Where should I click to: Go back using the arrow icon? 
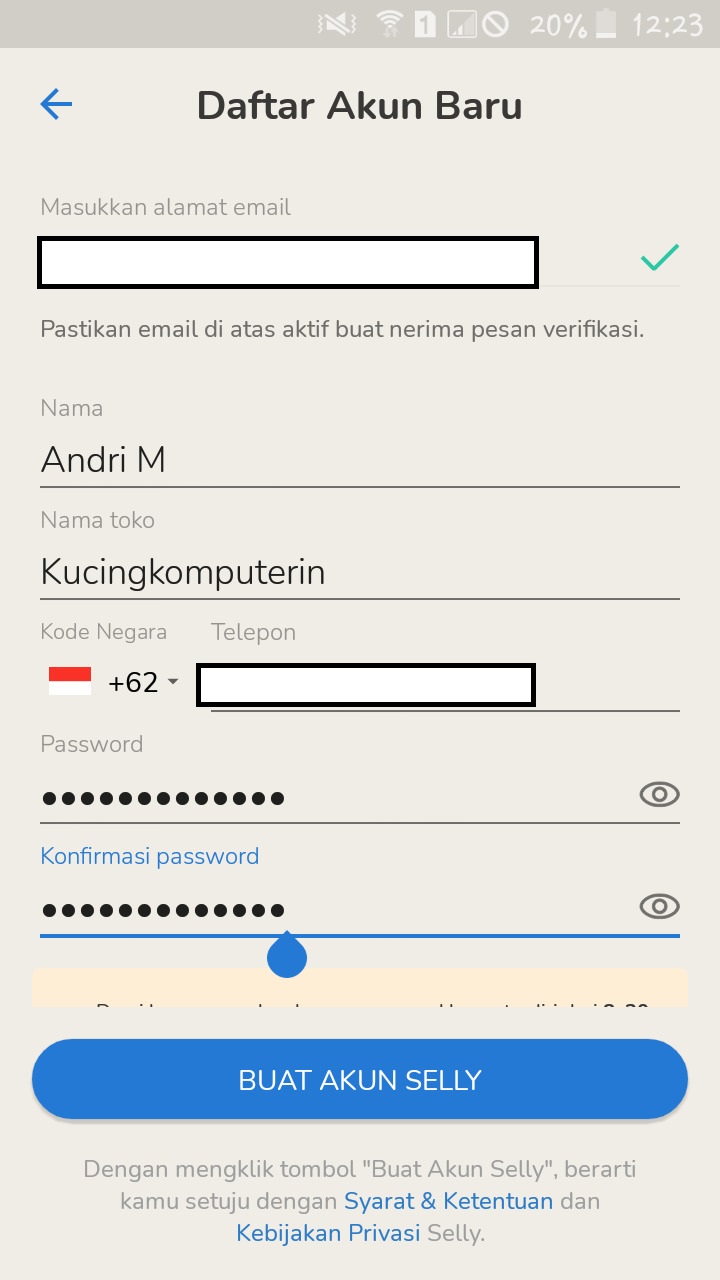click(56, 105)
